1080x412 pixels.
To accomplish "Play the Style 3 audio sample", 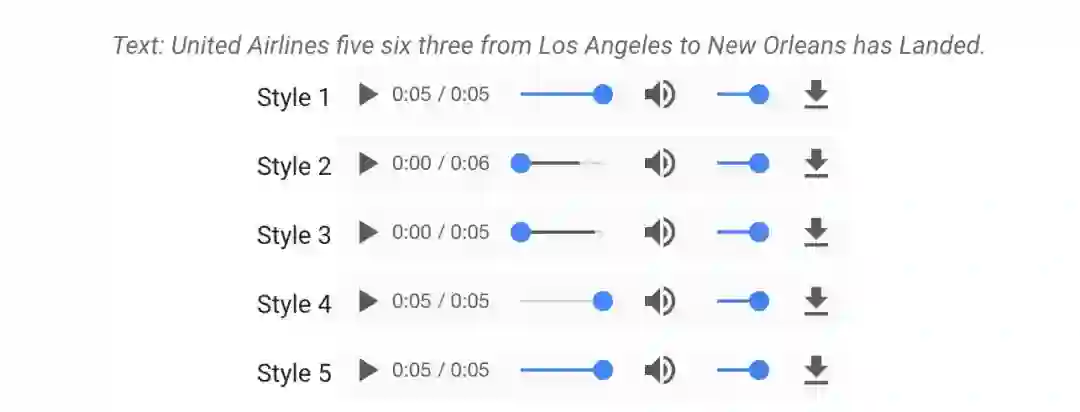I will click(x=369, y=233).
